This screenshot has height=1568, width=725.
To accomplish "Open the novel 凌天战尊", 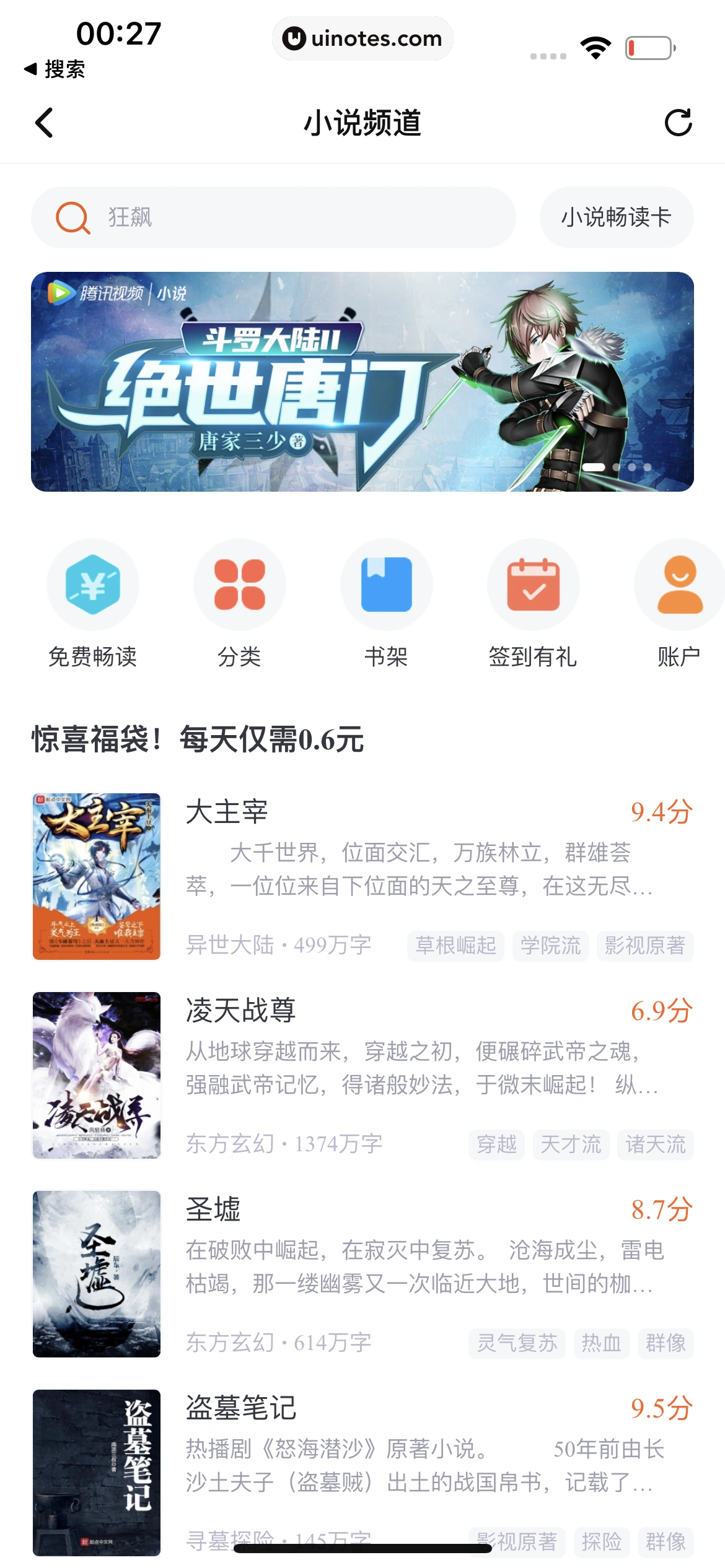I will (362, 1074).
